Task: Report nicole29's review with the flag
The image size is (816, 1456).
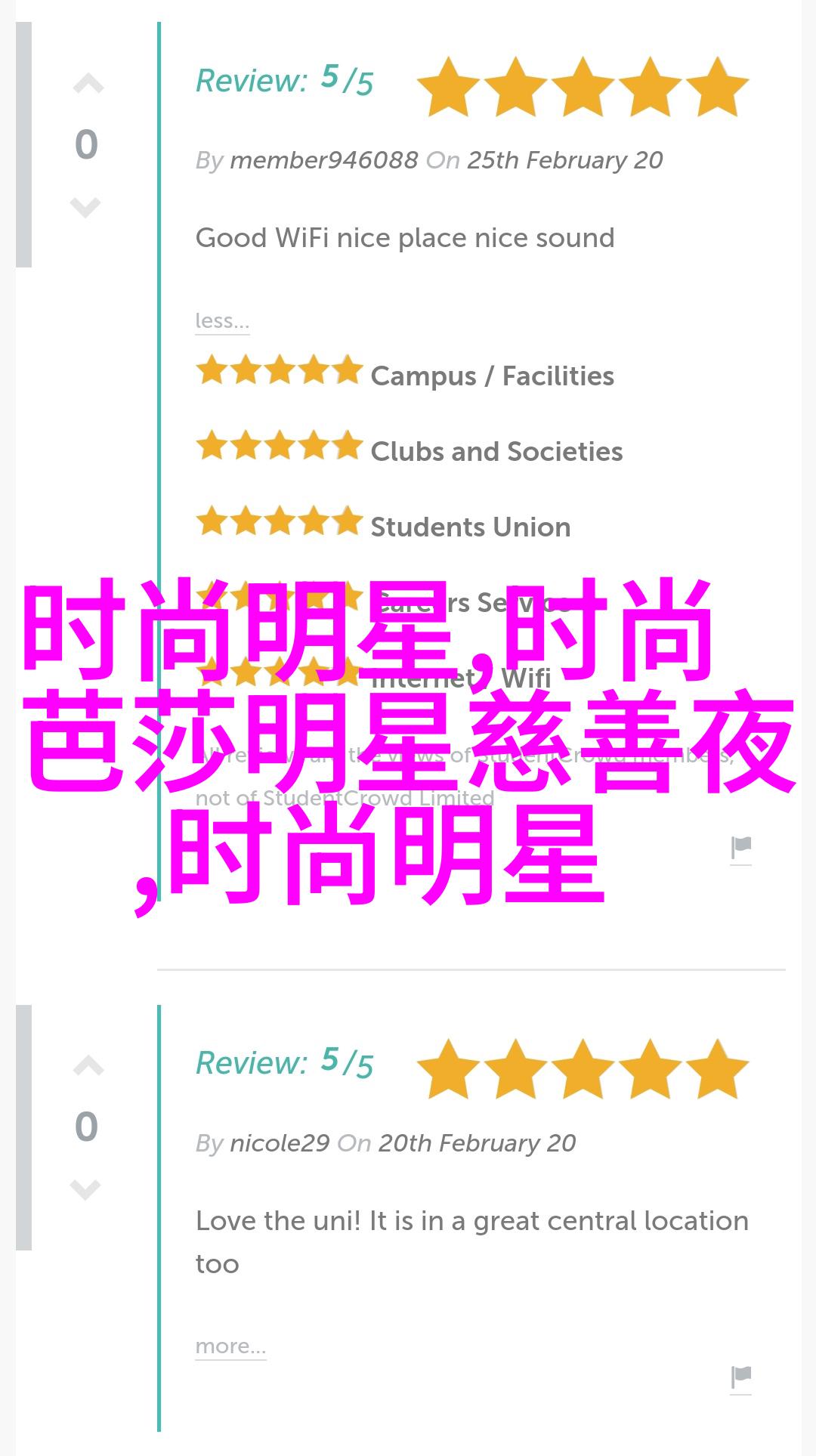Action: (740, 1377)
